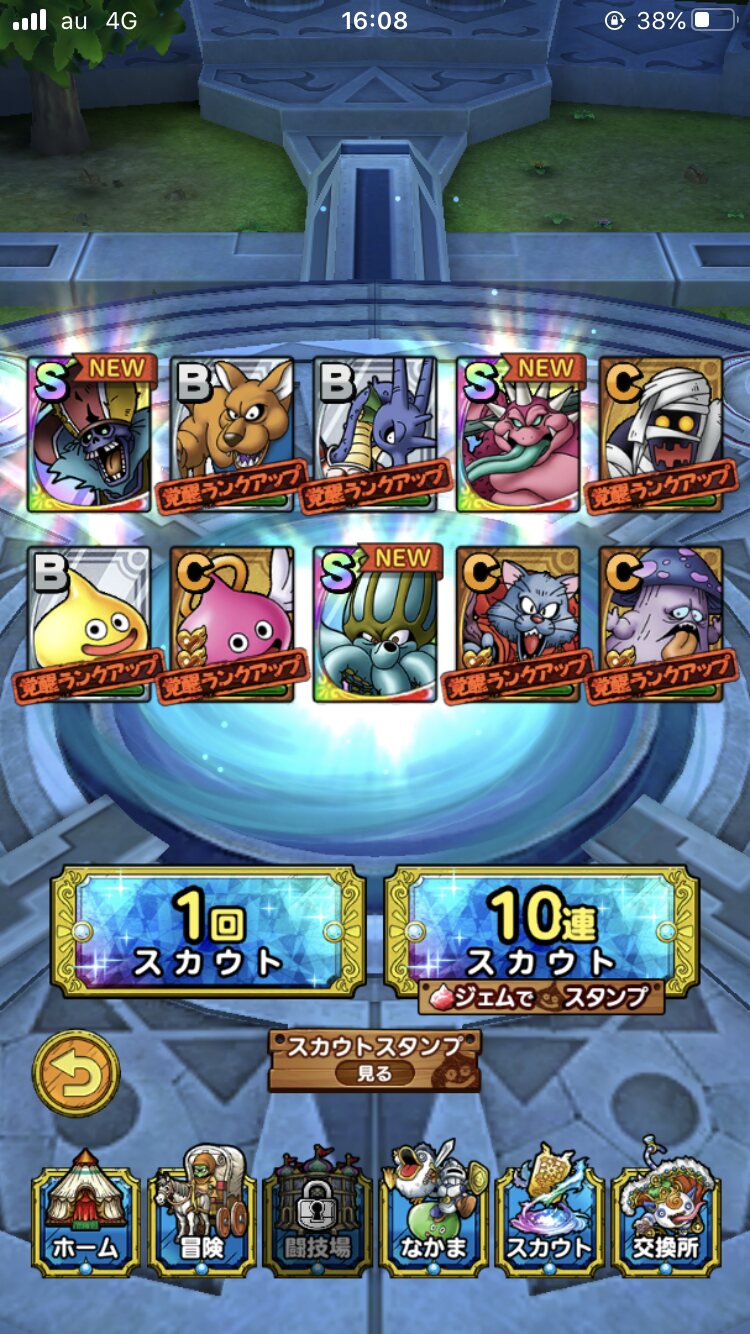View the C-rank mummy monster card

[661, 434]
